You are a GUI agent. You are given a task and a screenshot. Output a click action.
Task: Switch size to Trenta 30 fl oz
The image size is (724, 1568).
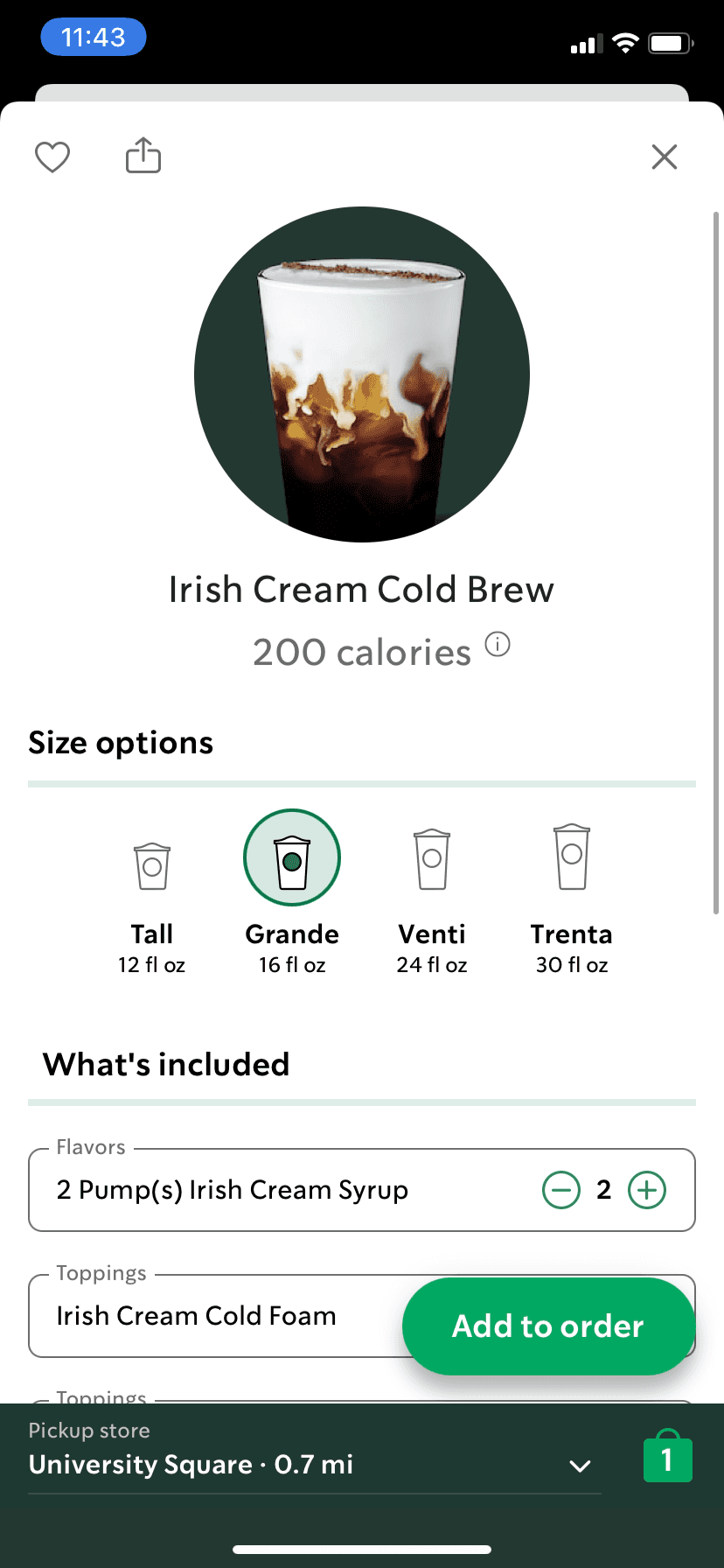pos(572,899)
